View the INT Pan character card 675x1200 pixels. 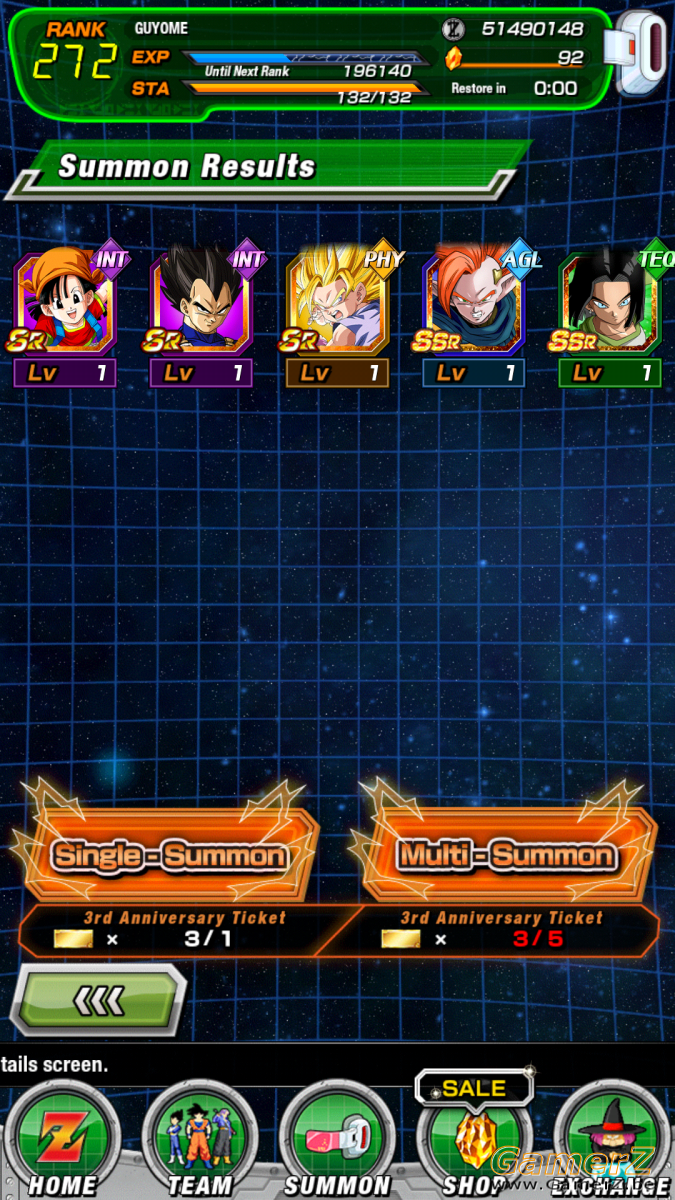(x=66, y=316)
